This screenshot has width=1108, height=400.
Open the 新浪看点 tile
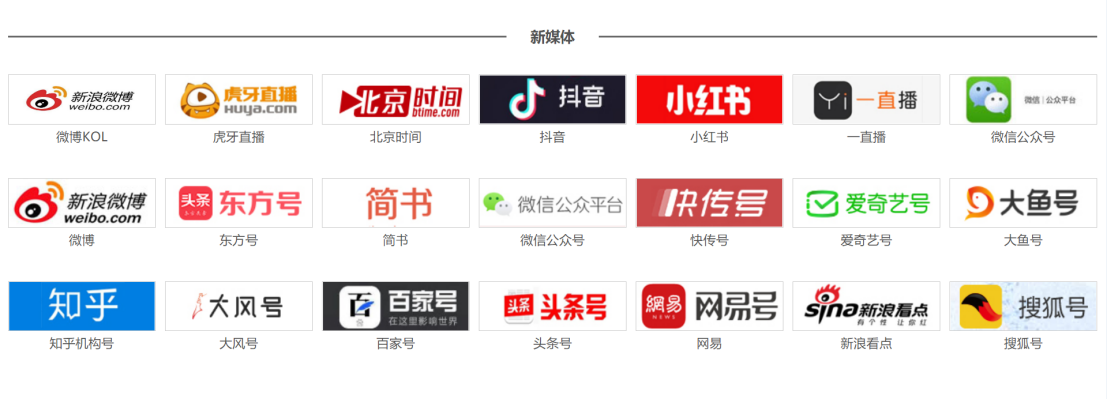tap(866, 306)
